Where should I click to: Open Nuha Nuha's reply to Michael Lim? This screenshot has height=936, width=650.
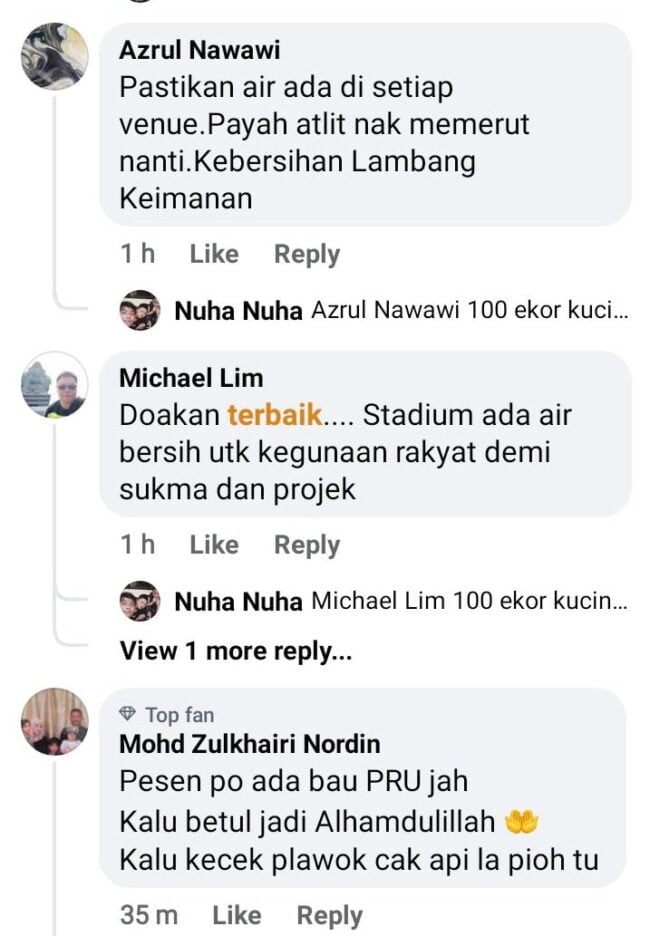point(400,602)
